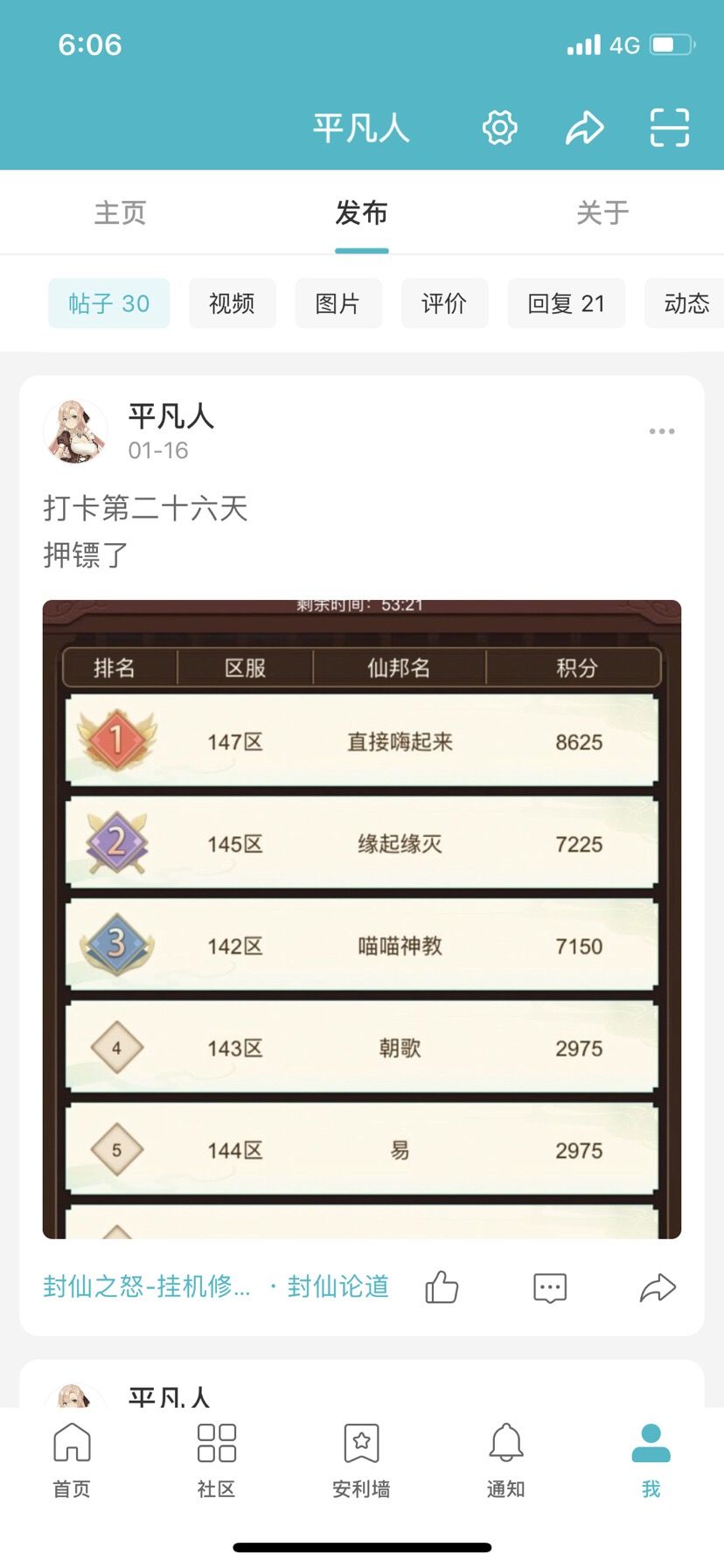Switch to the 关于 tab
724x1568 pixels.
tap(602, 213)
